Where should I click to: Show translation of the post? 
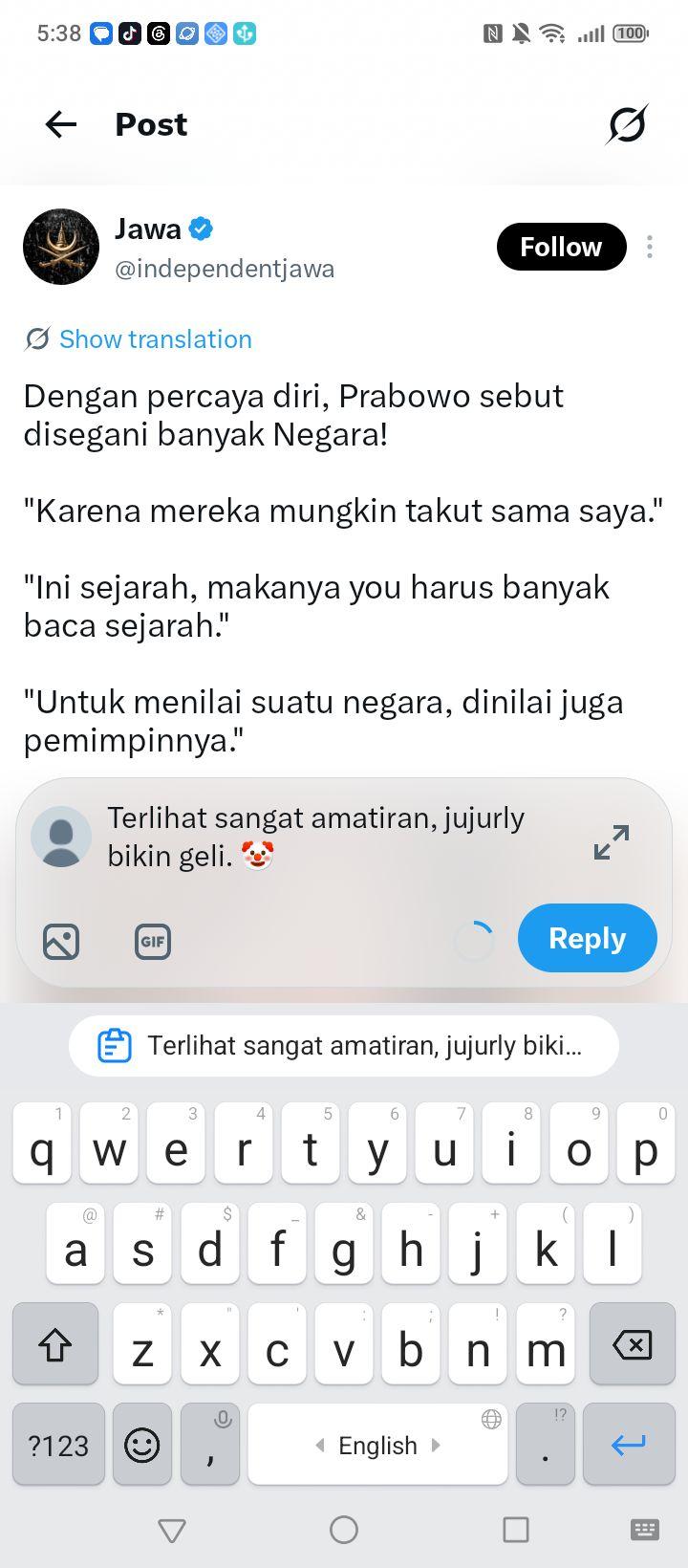click(x=139, y=338)
